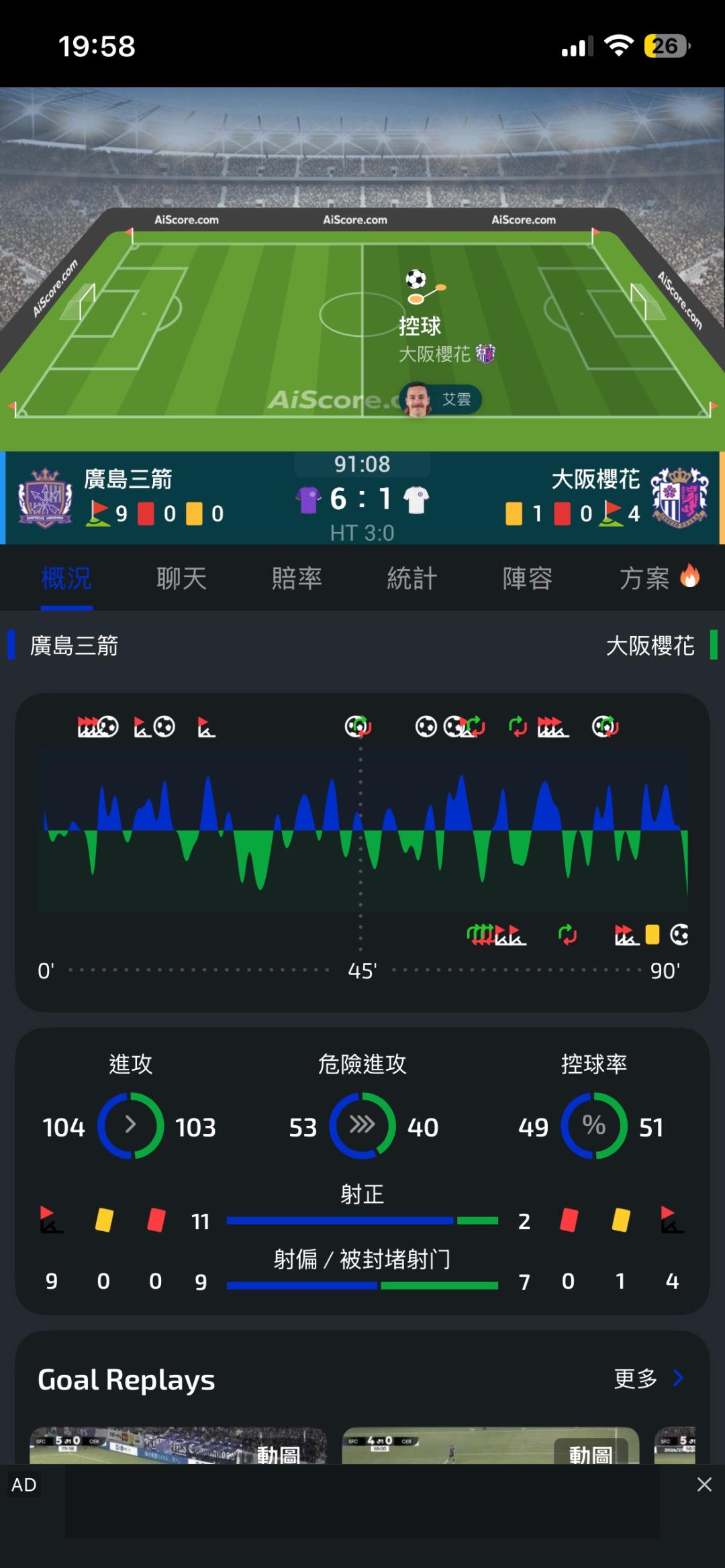This screenshot has width=725, height=1568.
Task: Select the 統計 tab
Action: pyautogui.click(x=412, y=578)
